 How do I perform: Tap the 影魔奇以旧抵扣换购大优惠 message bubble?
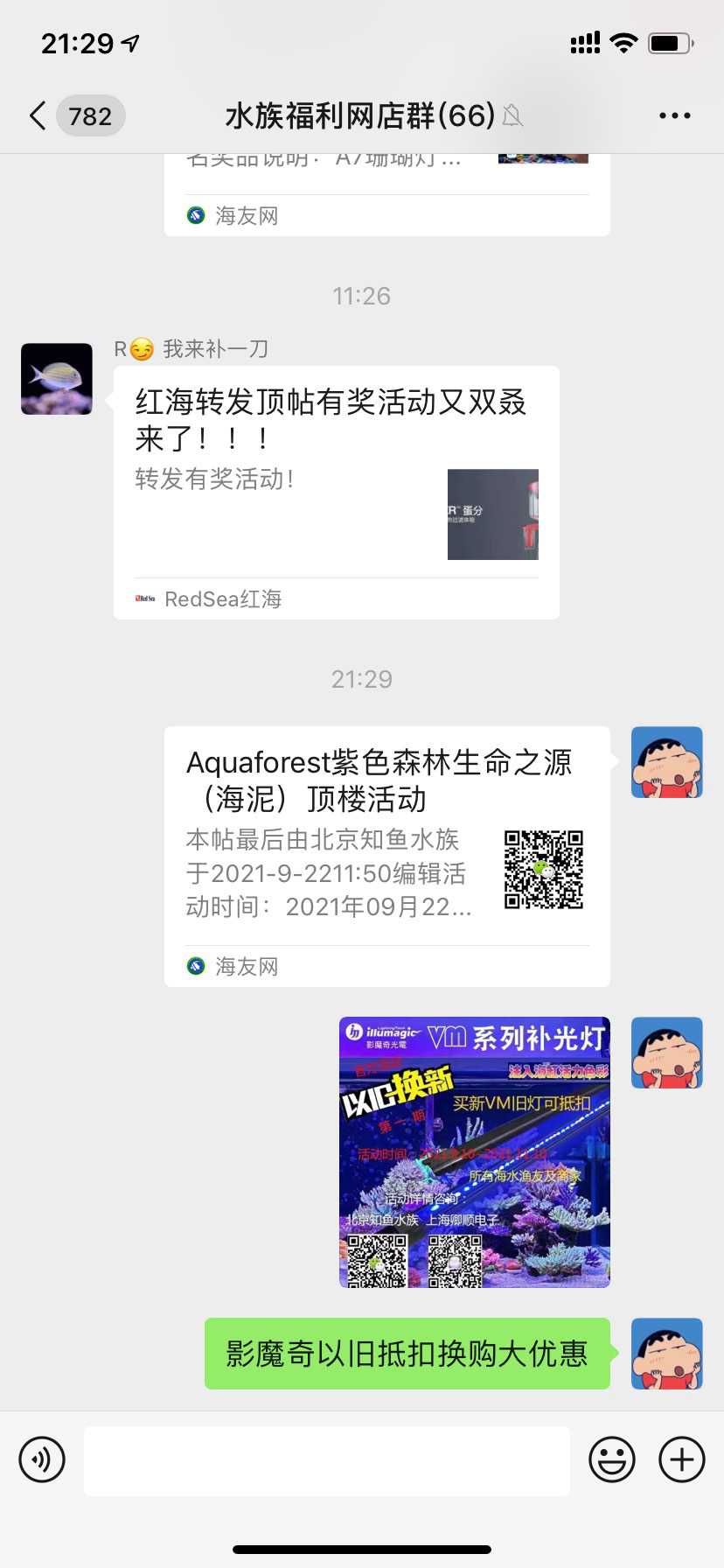point(407,1354)
